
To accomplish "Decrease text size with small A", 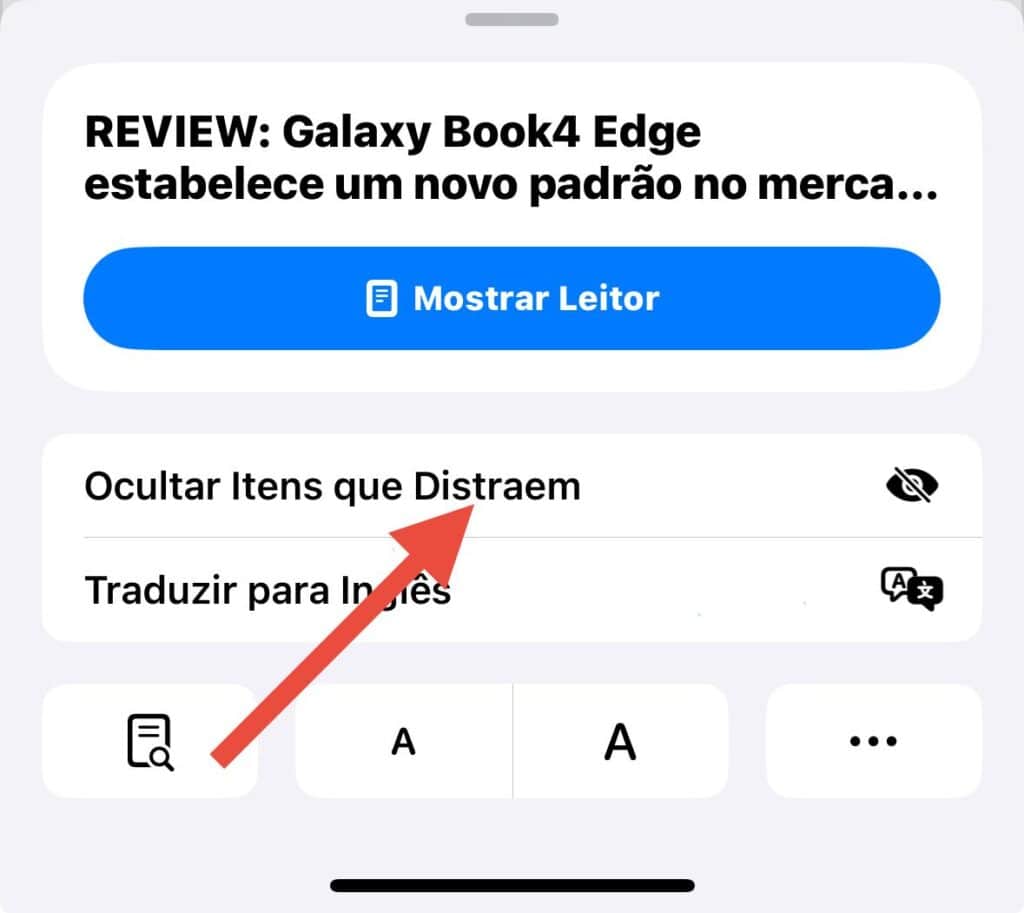I will 403,741.
